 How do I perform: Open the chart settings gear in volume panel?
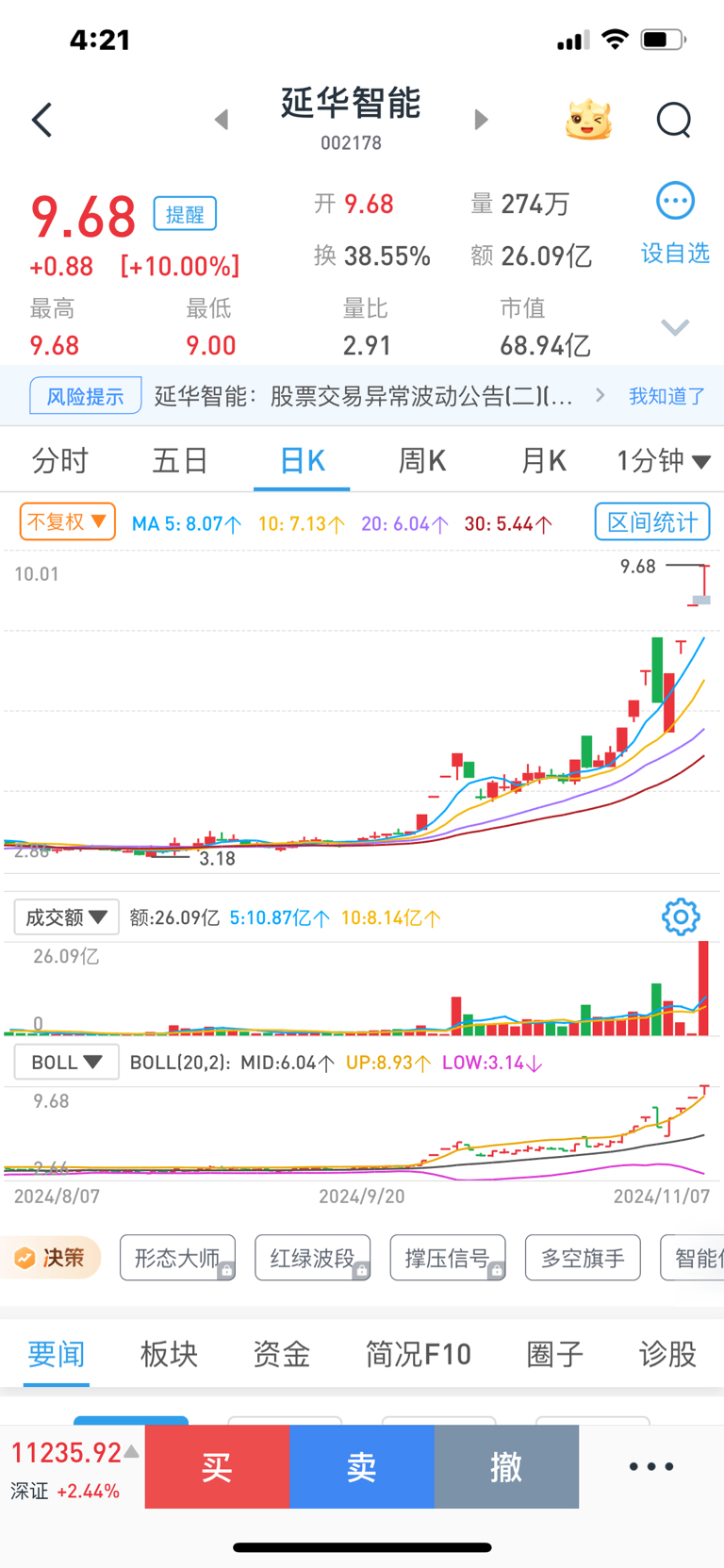pyautogui.click(x=681, y=916)
